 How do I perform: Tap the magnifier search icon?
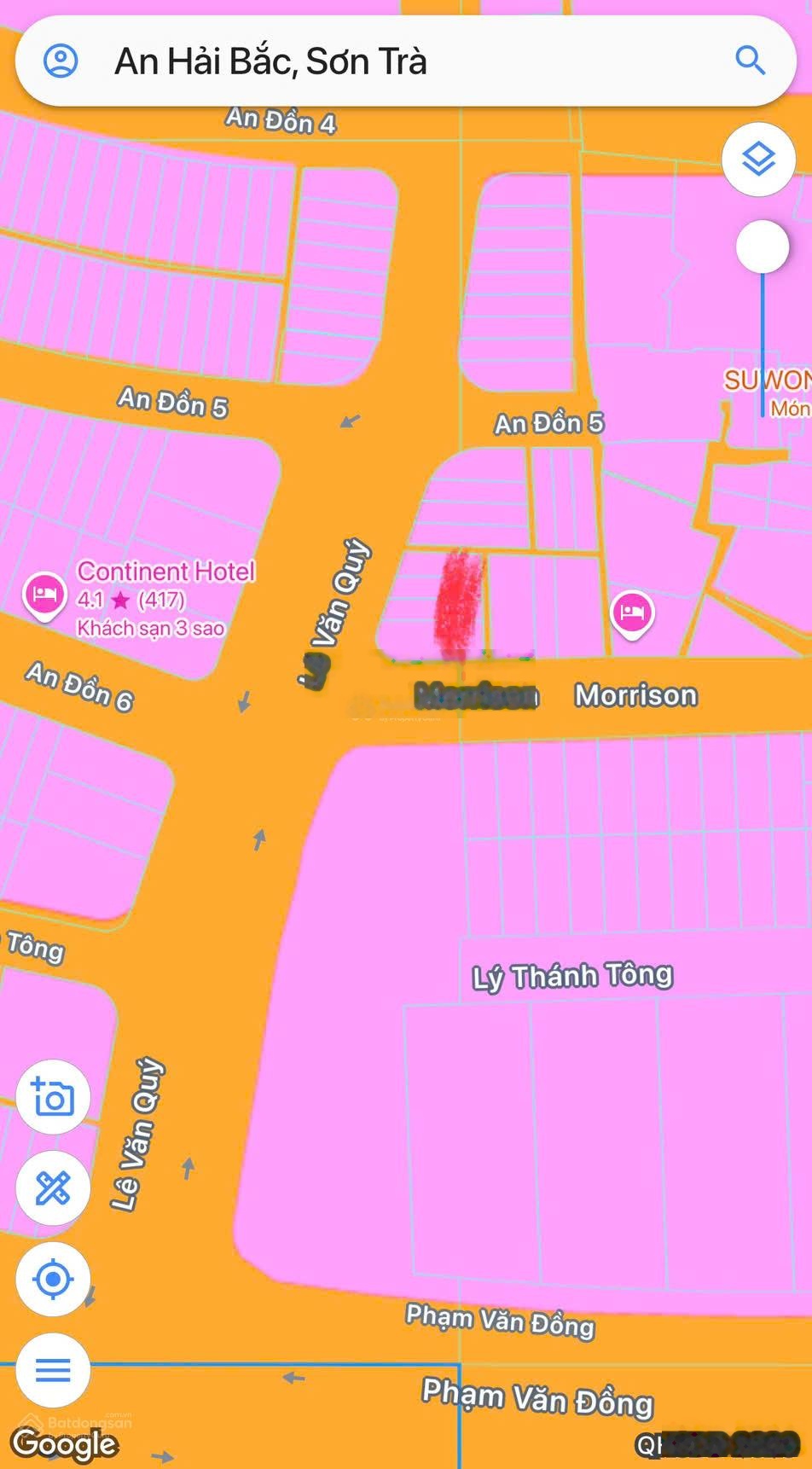[x=750, y=61]
